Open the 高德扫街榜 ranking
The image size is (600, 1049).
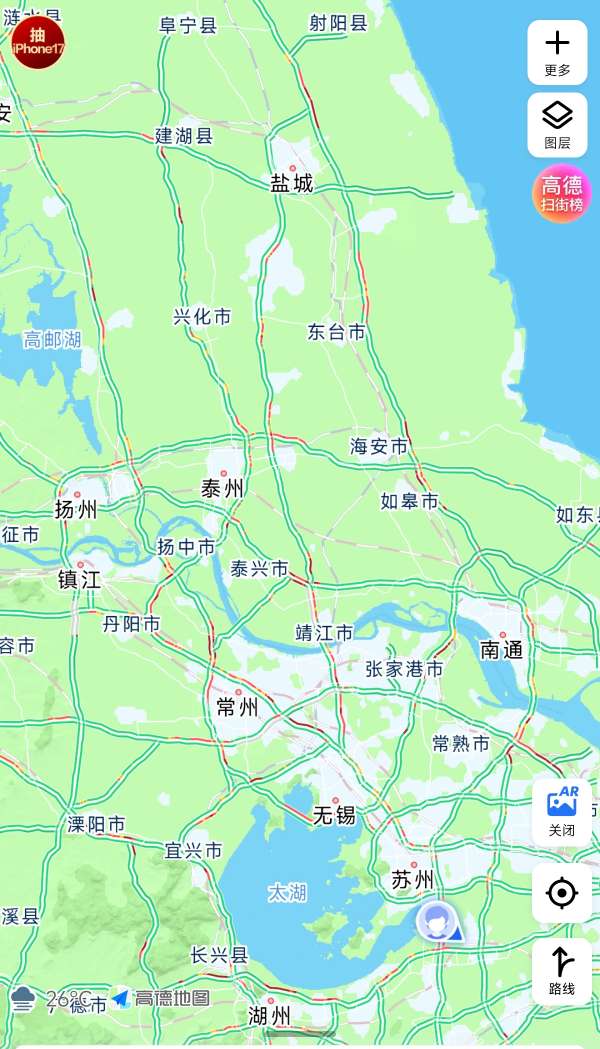[561, 193]
